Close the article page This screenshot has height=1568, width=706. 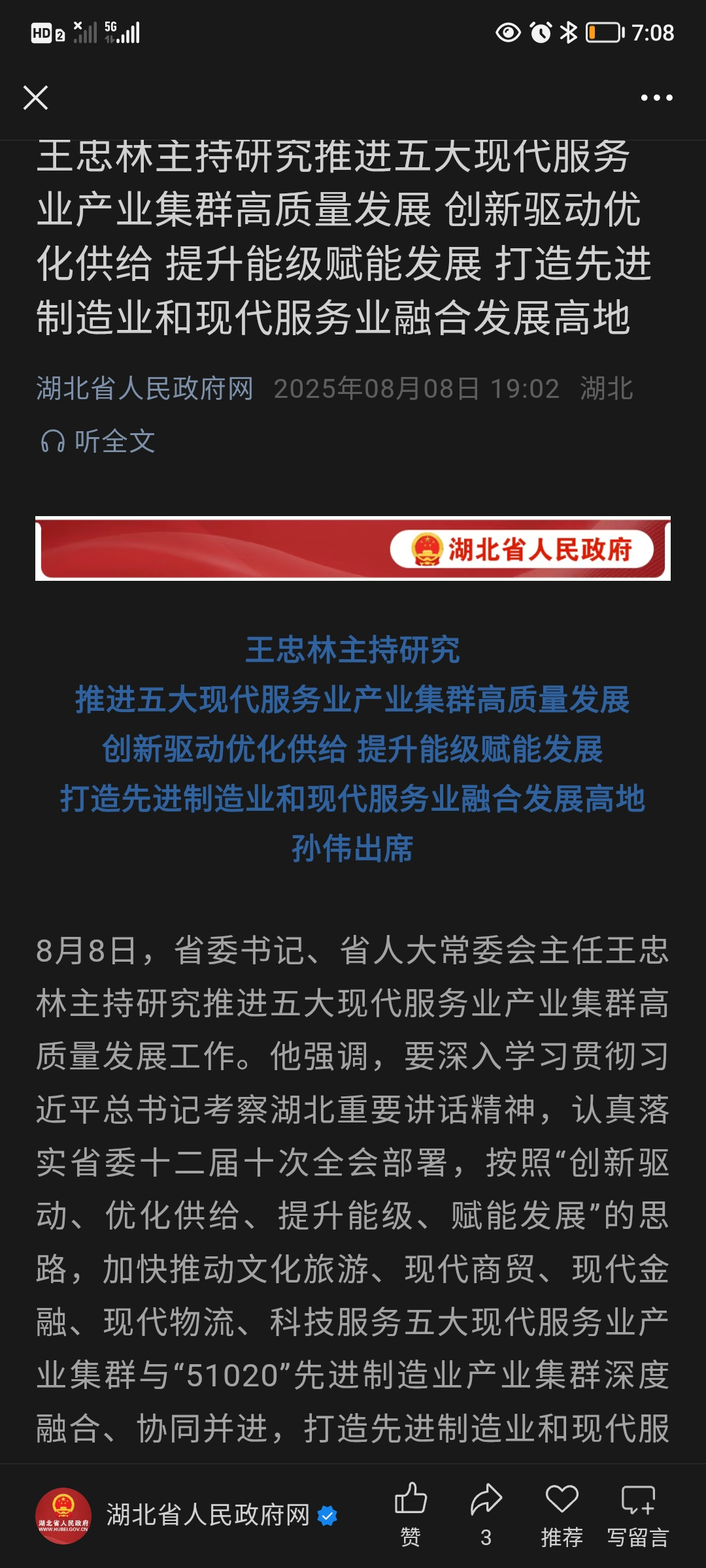point(35,98)
